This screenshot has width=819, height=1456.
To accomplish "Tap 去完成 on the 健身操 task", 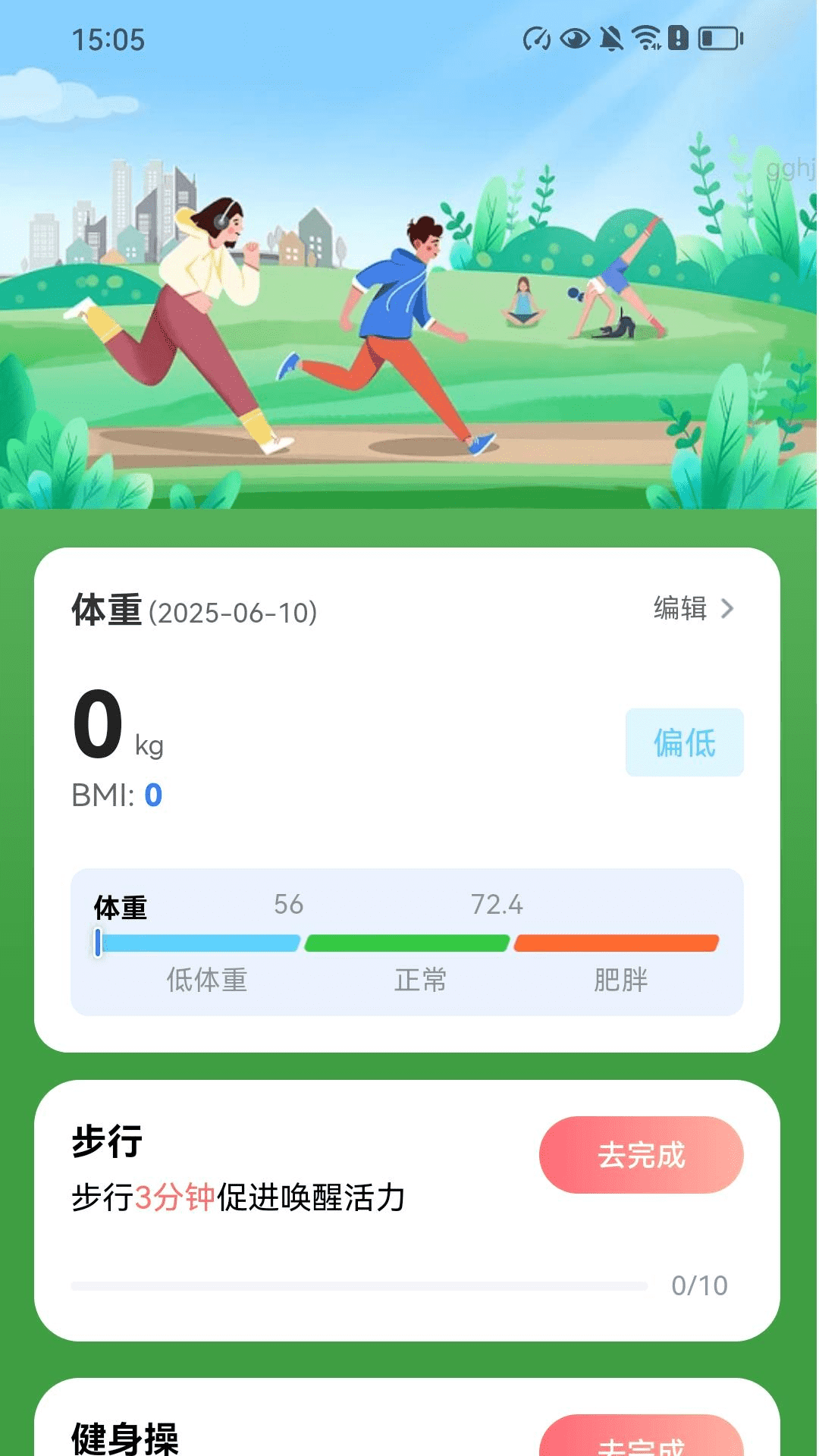I will pos(641,1442).
